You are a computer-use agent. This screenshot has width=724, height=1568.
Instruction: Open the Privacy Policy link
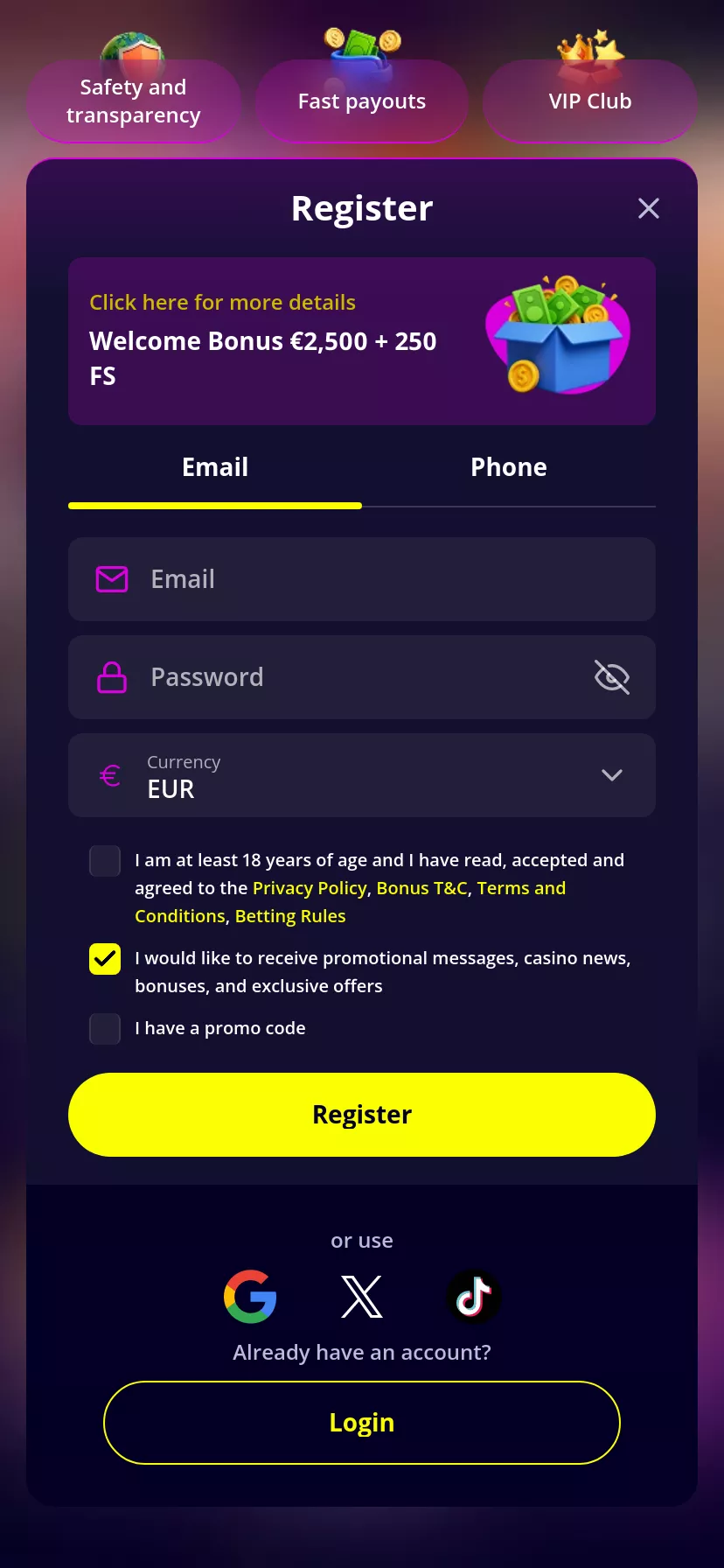click(x=310, y=888)
